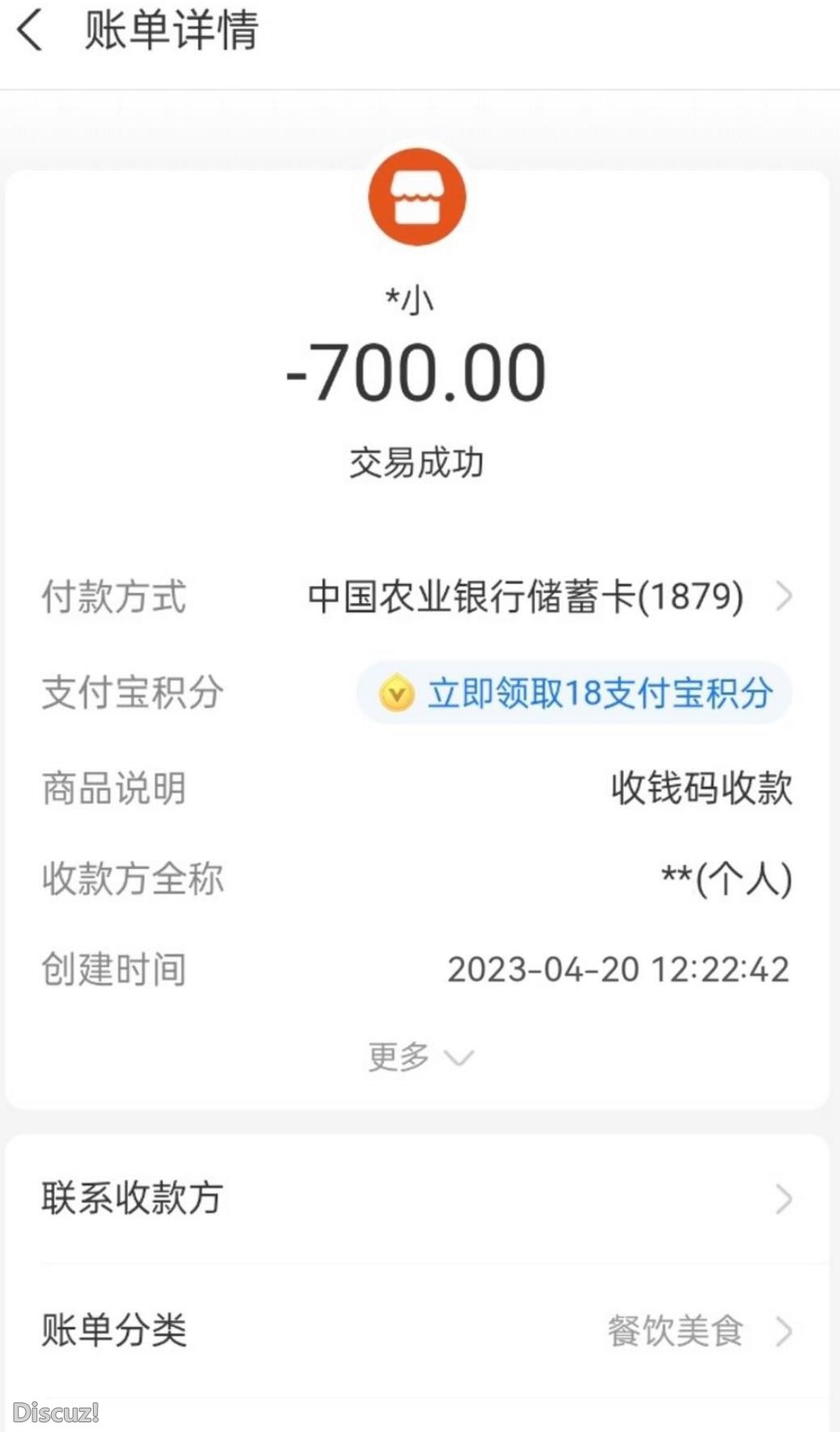Click the 交易成功 status text
The height and width of the screenshot is (1432, 840).
click(417, 459)
